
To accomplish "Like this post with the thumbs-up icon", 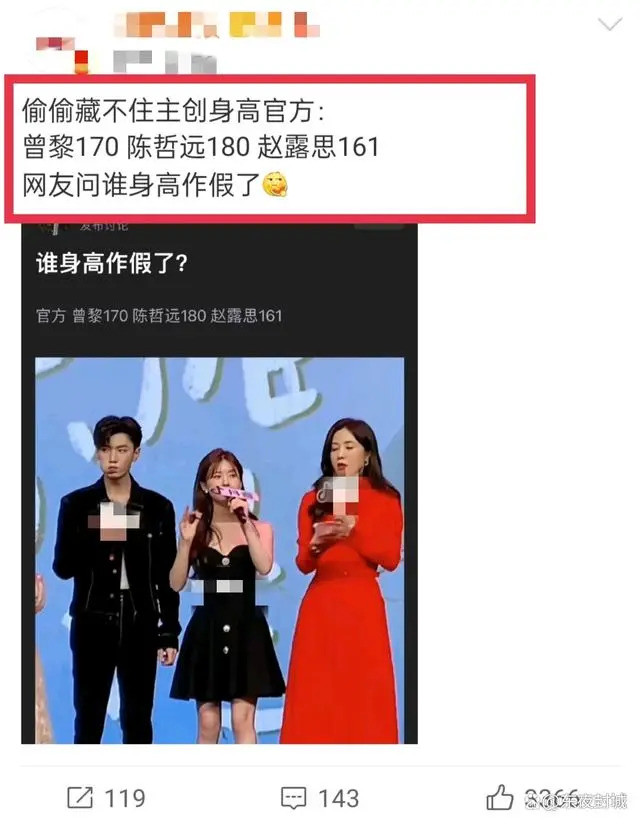I will (501, 796).
